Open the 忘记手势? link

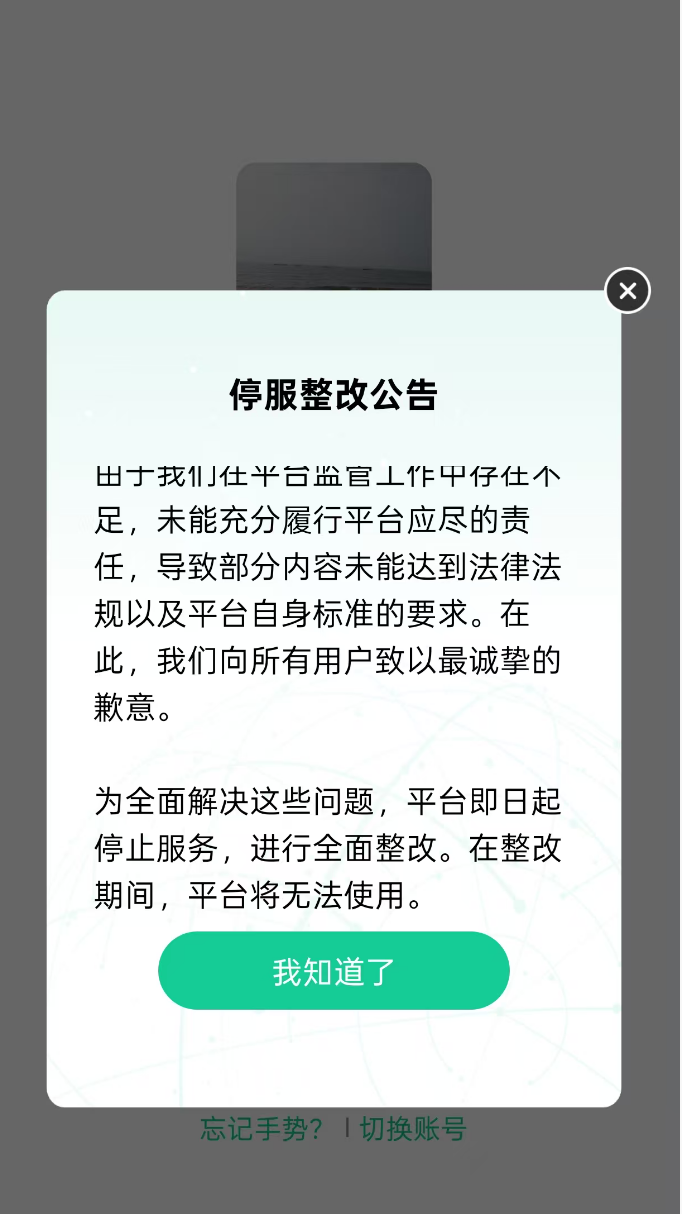262,1129
